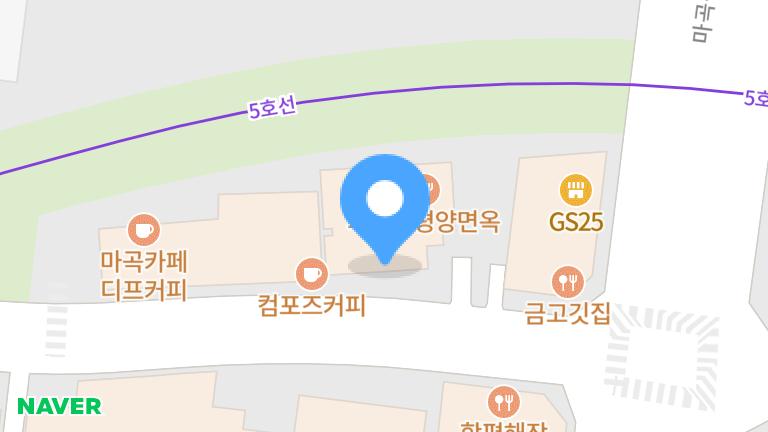
Task: Select the 컴포즈커피 cafe marker
Action: pos(311,273)
